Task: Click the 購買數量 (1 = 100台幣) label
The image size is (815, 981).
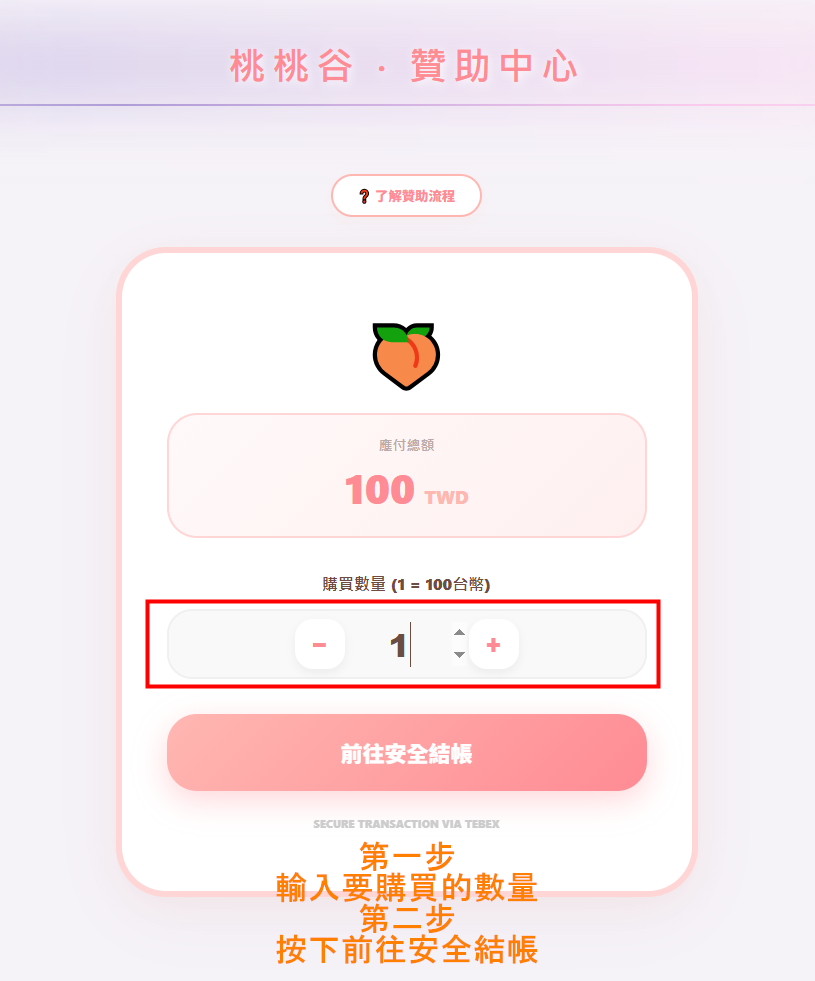Action: 406,583
